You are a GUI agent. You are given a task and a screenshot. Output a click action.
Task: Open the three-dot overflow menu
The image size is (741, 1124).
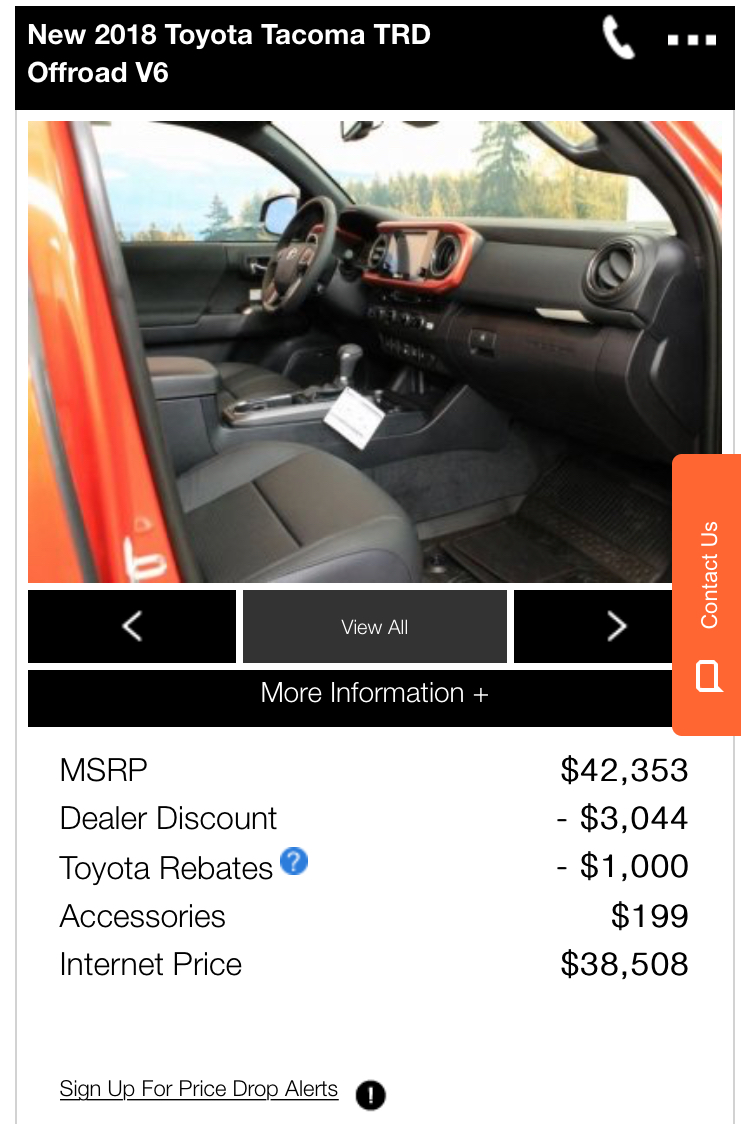pos(692,41)
